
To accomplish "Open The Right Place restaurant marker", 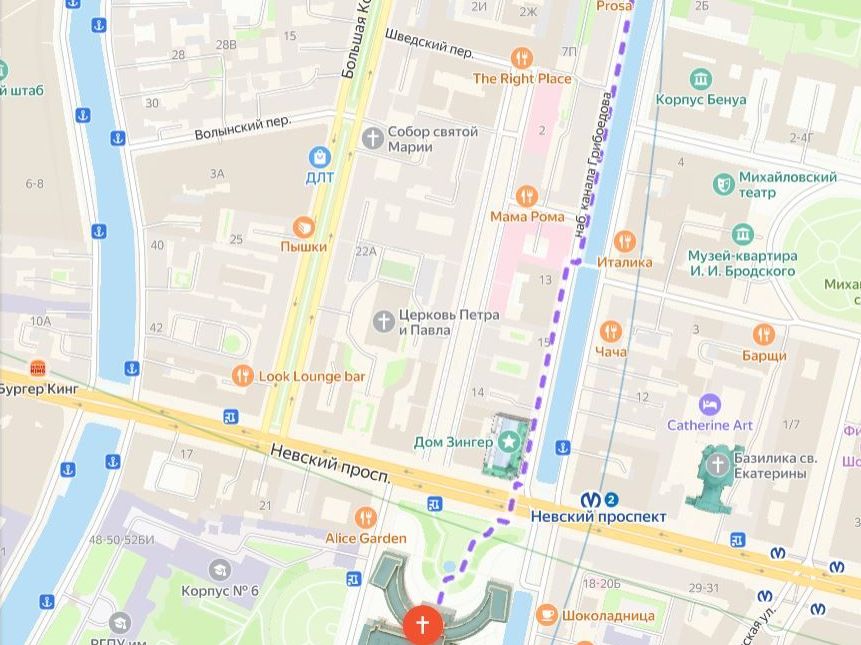I will tap(521, 58).
